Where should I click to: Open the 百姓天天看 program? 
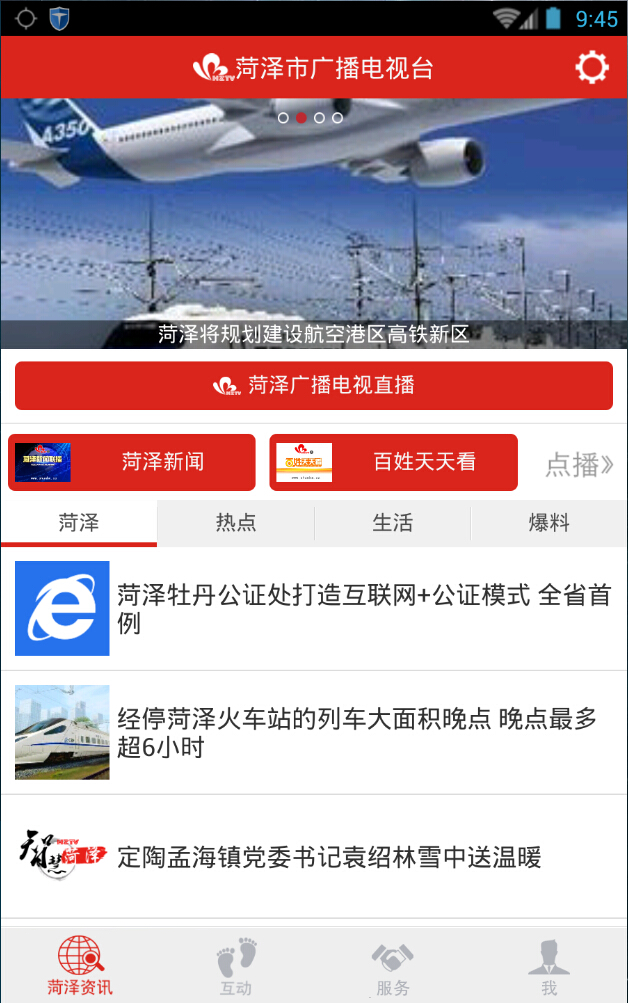pyautogui.click(x=393, y=462)
